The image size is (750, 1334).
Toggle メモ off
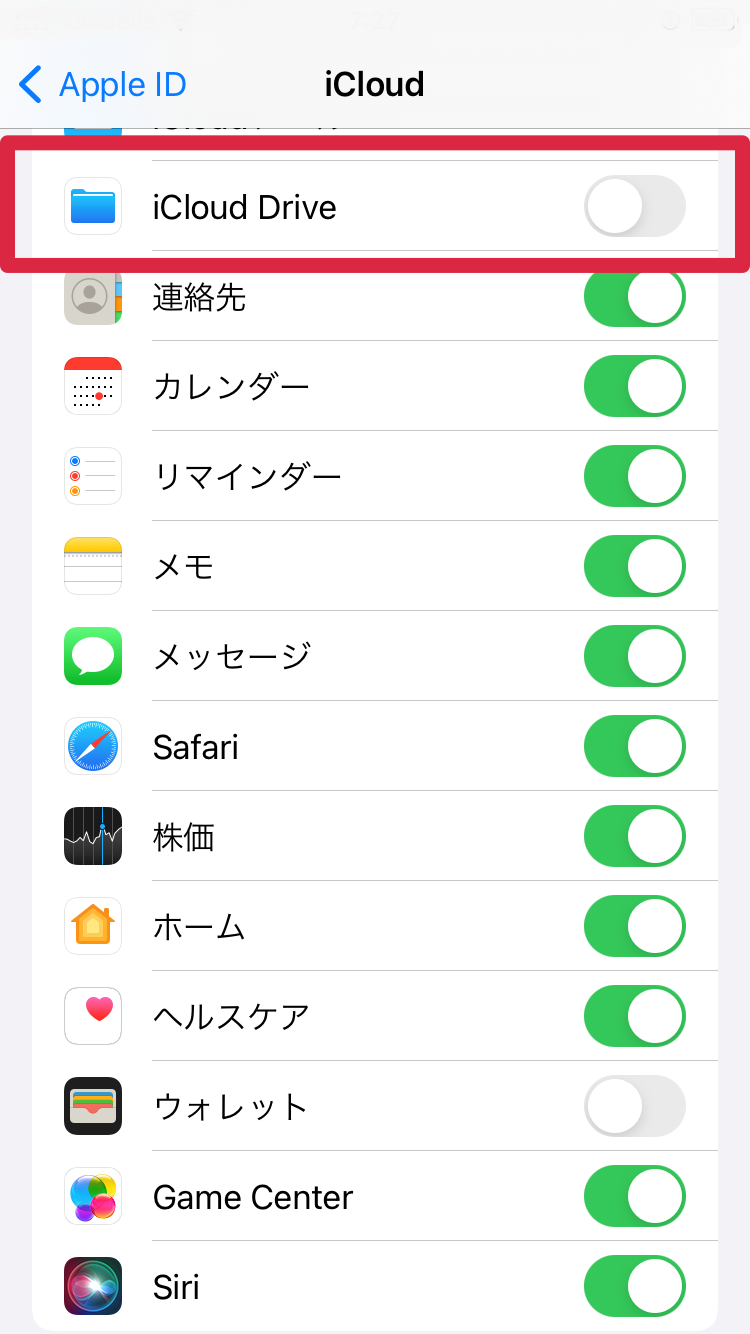coord(635,566)
